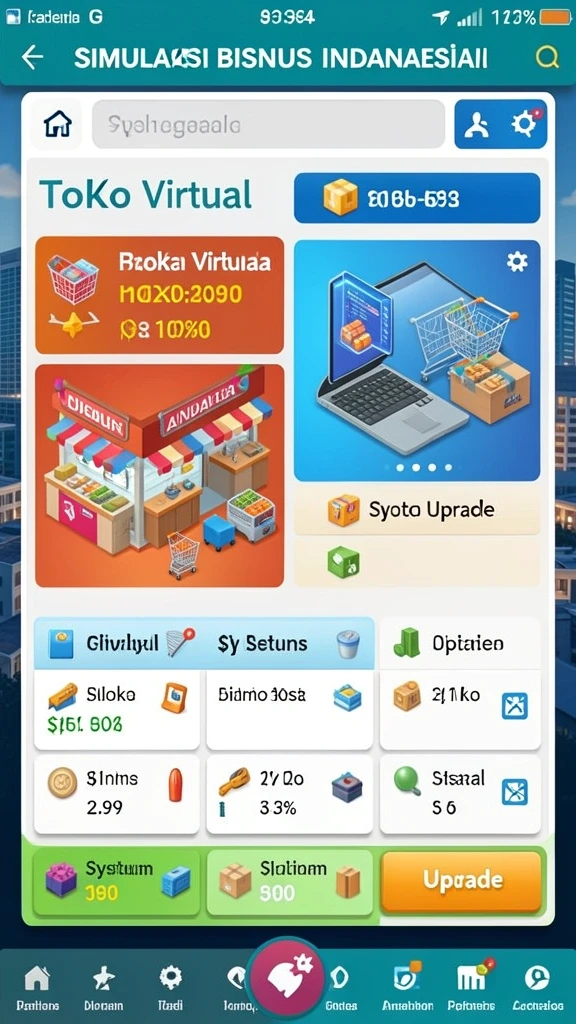Open the orange Rzokai Virtuaa card
This screenshot has width=576, height=1024.
pos(159,295)
